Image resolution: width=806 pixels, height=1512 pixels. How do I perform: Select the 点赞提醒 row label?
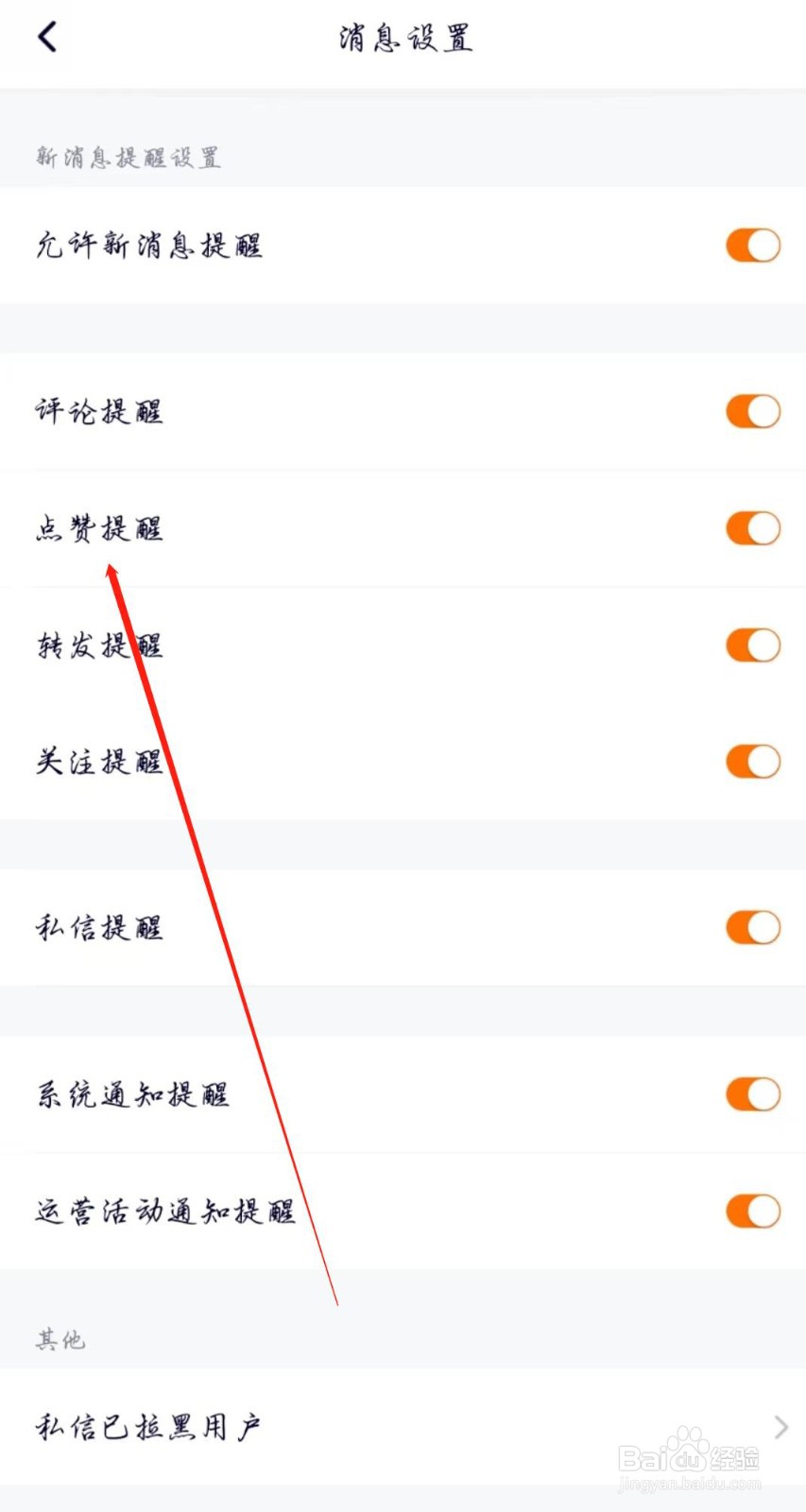pyautogui.click(x=99, y=528)
